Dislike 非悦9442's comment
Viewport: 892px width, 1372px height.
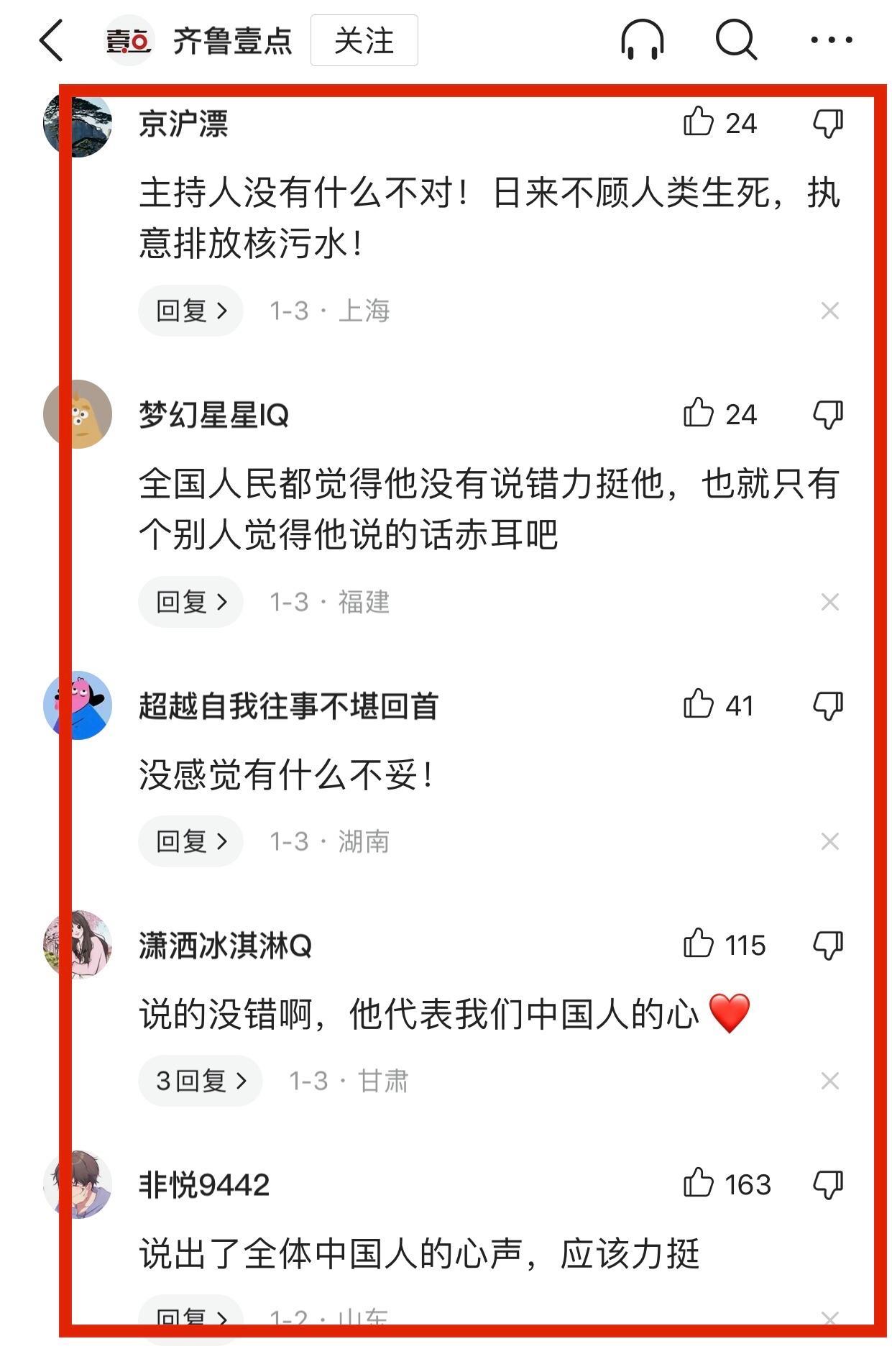click(x=828, y=1184)
